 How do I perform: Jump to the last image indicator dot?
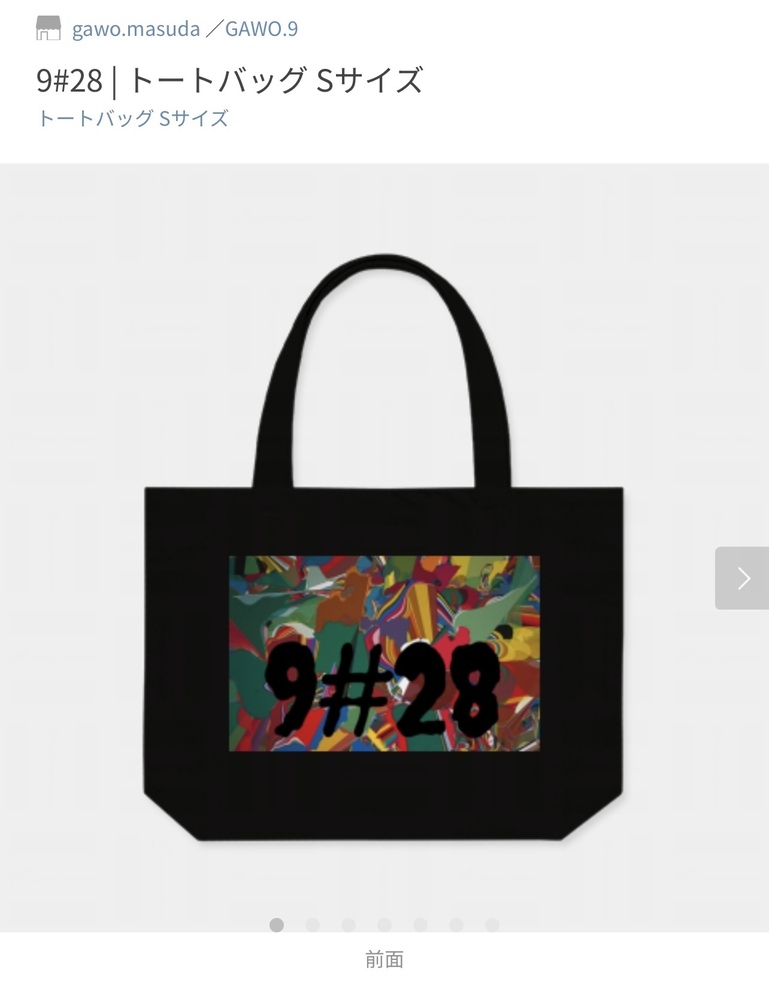coord(492,925)
